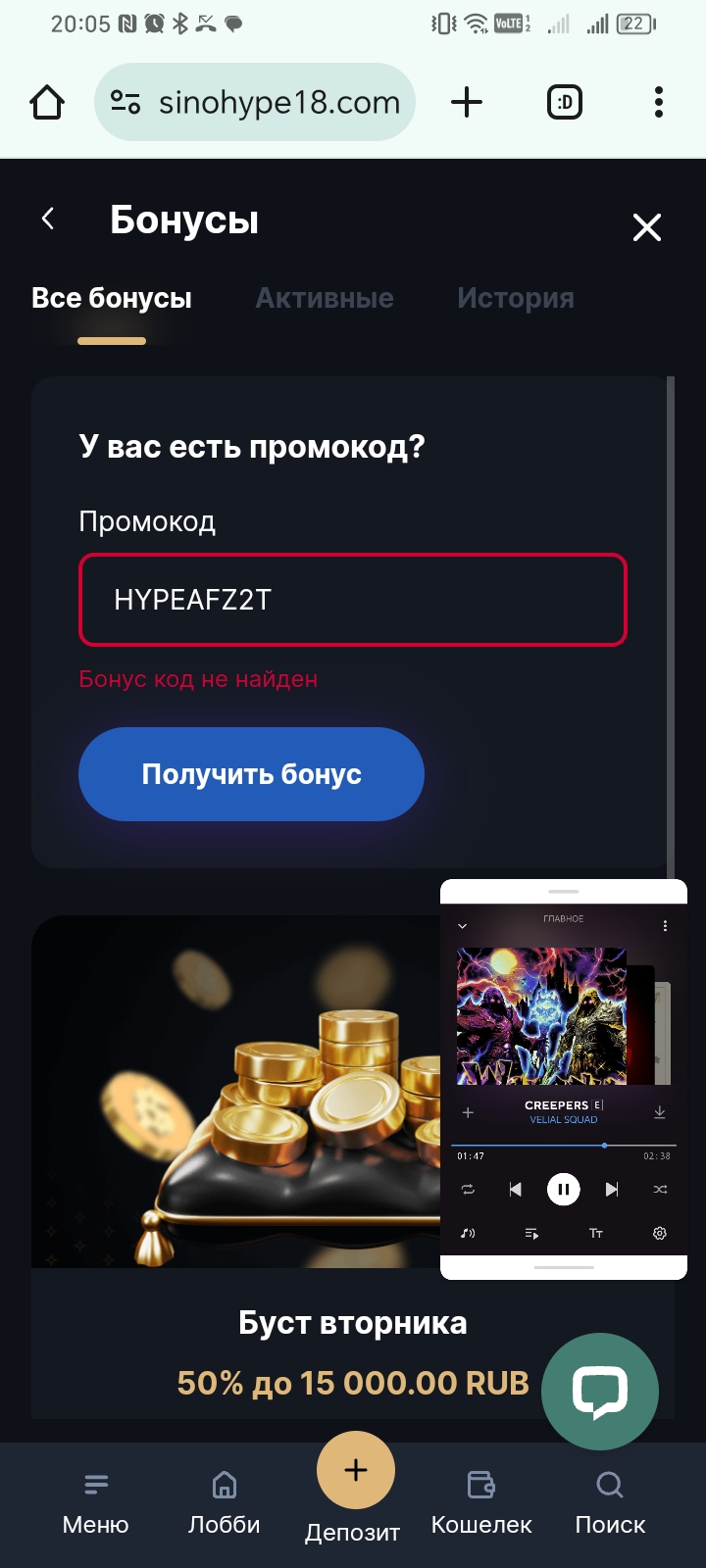This screenshot has width=706, height=1568.
Task: Switch to the Активные tab
Action: pyautogui.click(x=325, y=298)
